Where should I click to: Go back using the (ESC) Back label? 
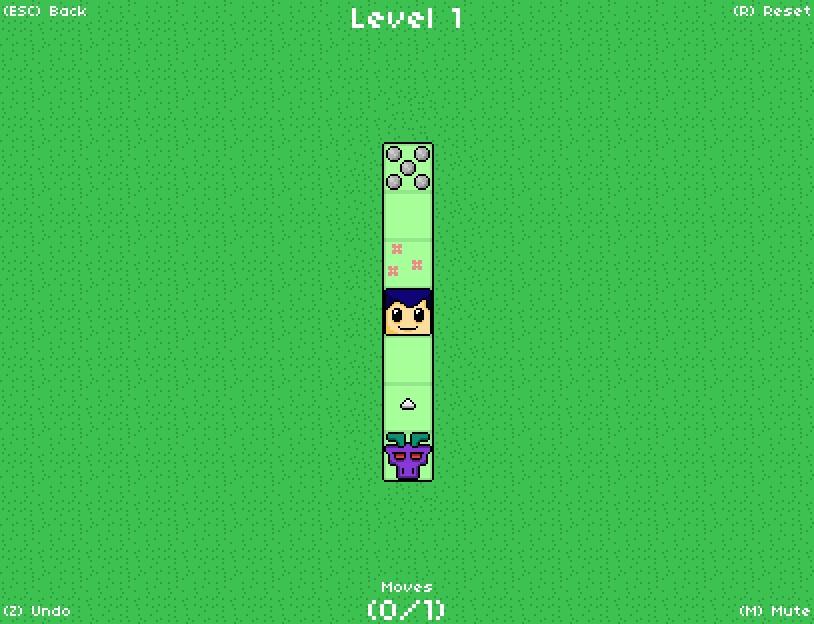click(45, 11)
